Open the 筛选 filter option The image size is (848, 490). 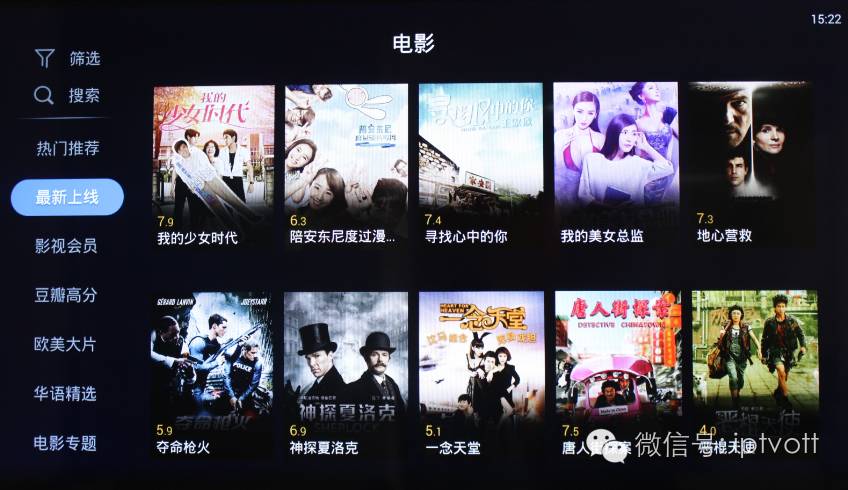point(67,58)
